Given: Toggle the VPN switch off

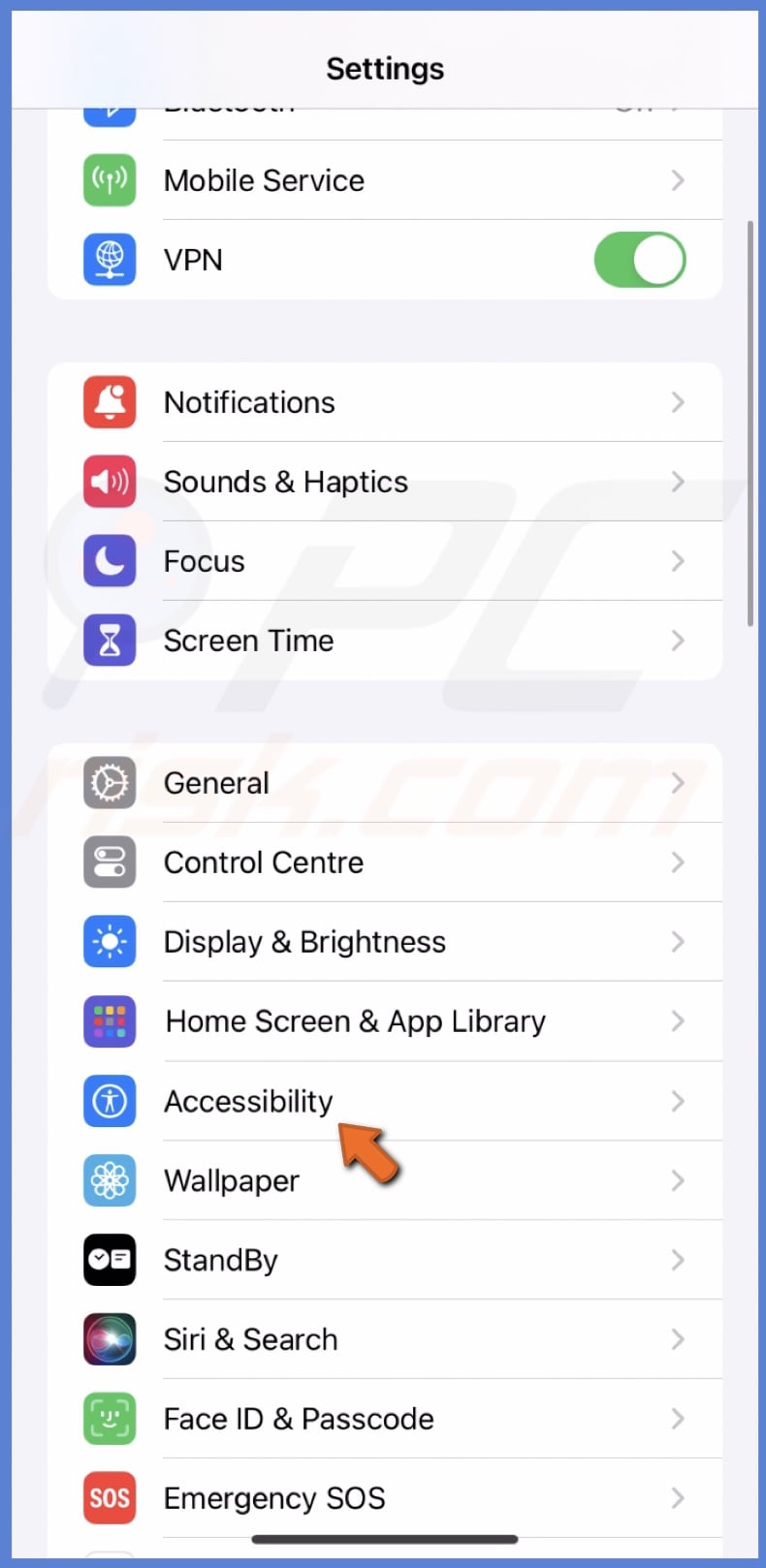Looking at the screenshot, I should coord(639,260).
